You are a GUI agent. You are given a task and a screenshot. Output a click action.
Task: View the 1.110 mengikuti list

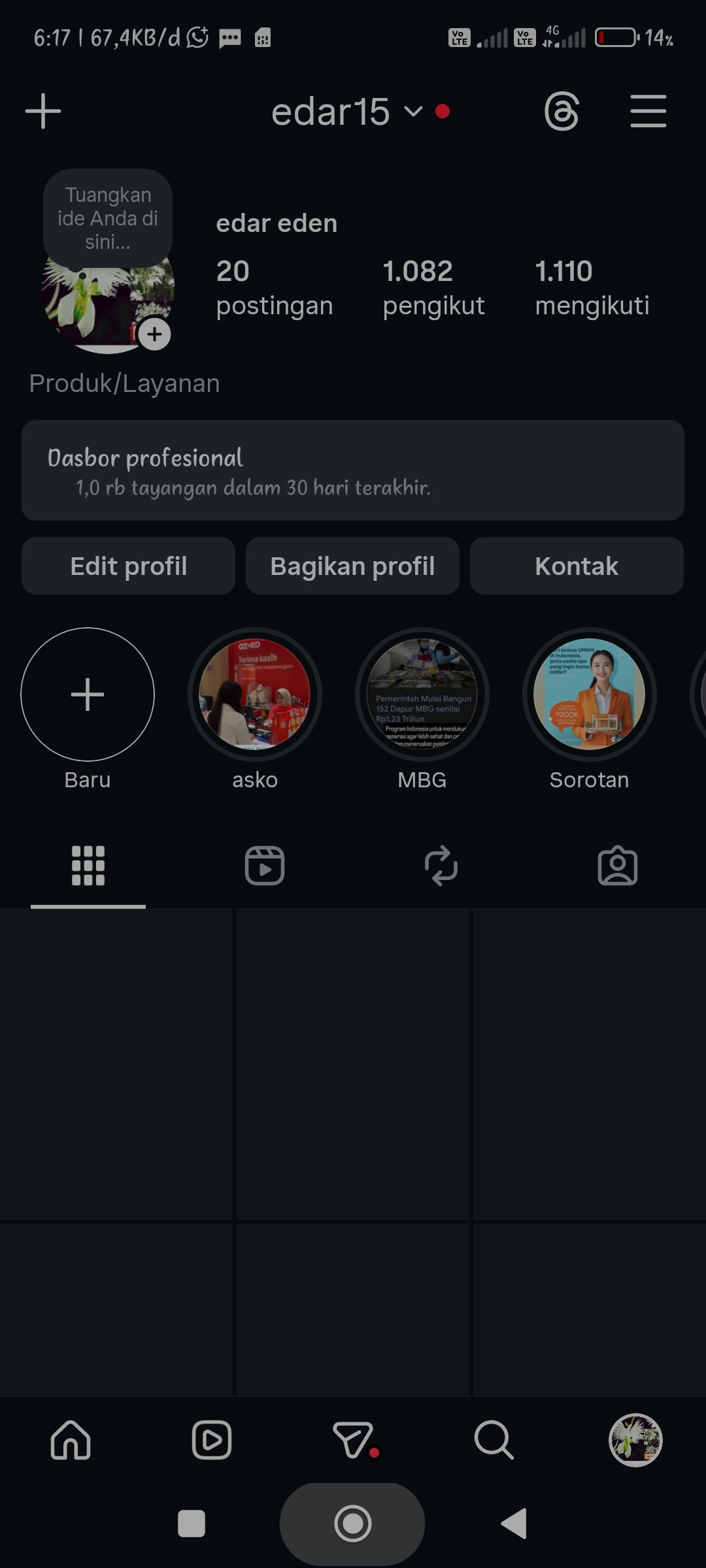[x=592, y=287]
